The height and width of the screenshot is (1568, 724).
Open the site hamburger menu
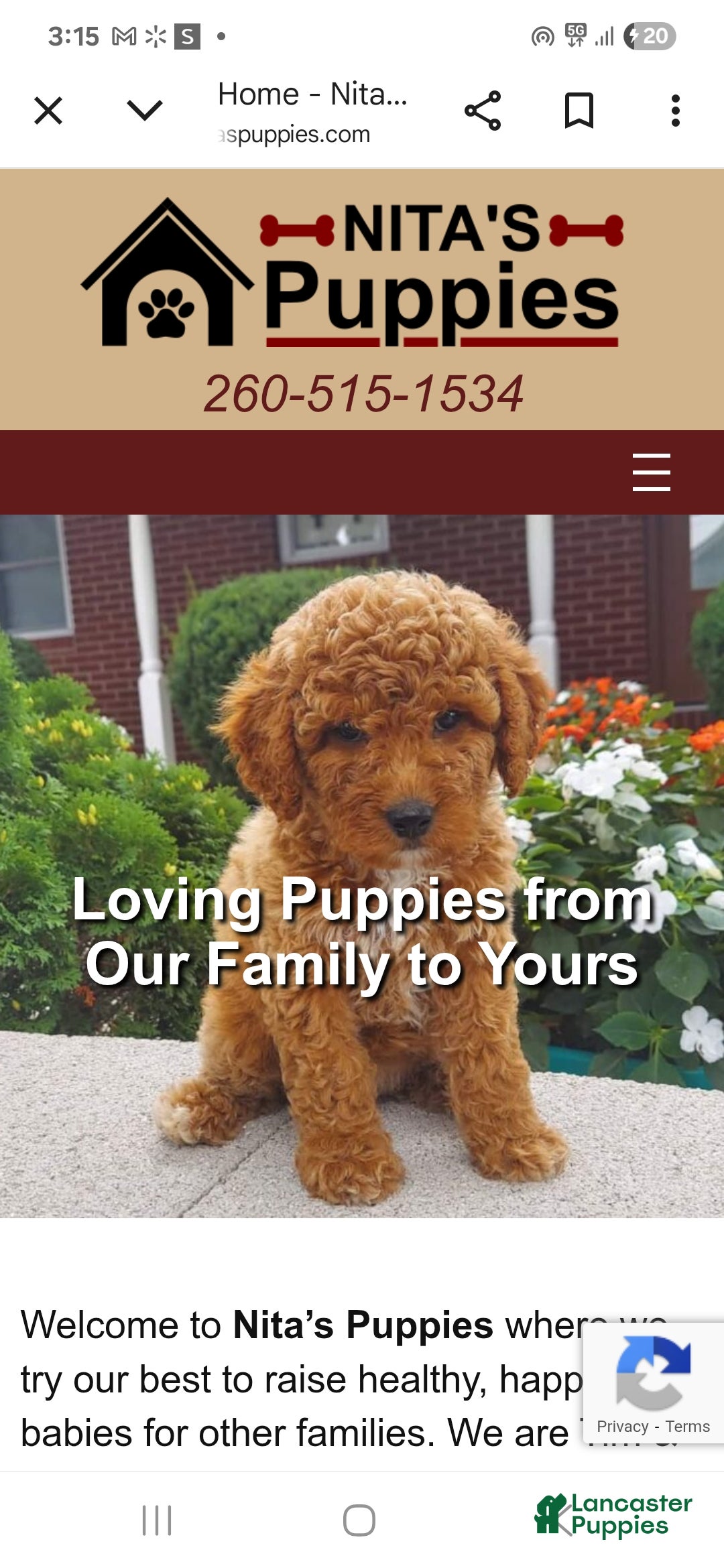(651, 472)
